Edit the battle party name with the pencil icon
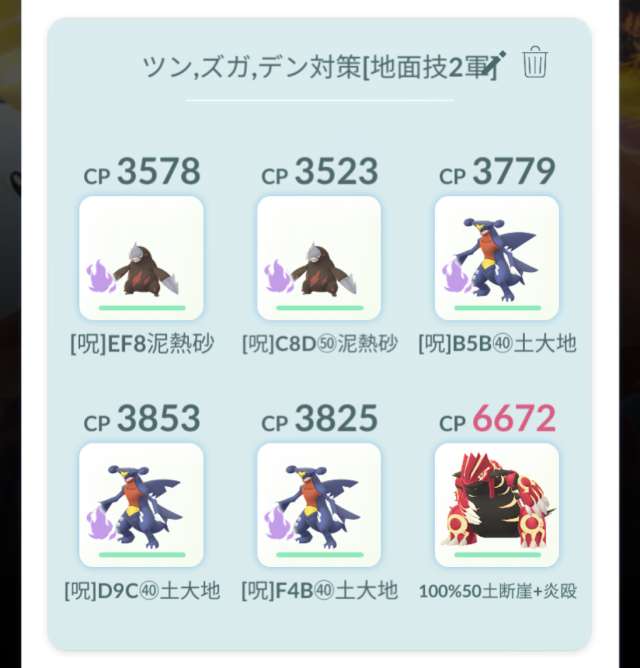Screen dimensions: 640x668 pyautogui.click(x=496, y=64)
